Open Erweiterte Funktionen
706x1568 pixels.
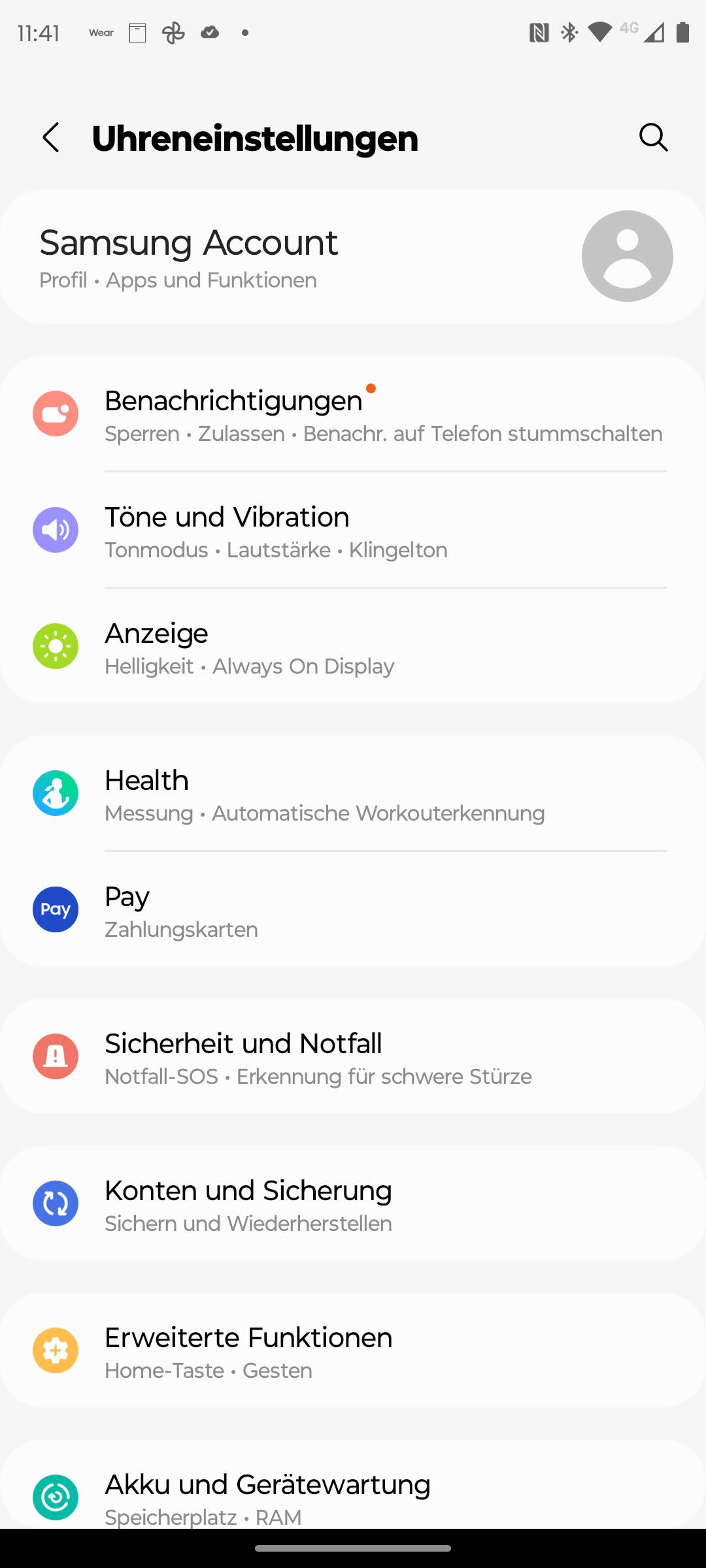click(353, 1351)
